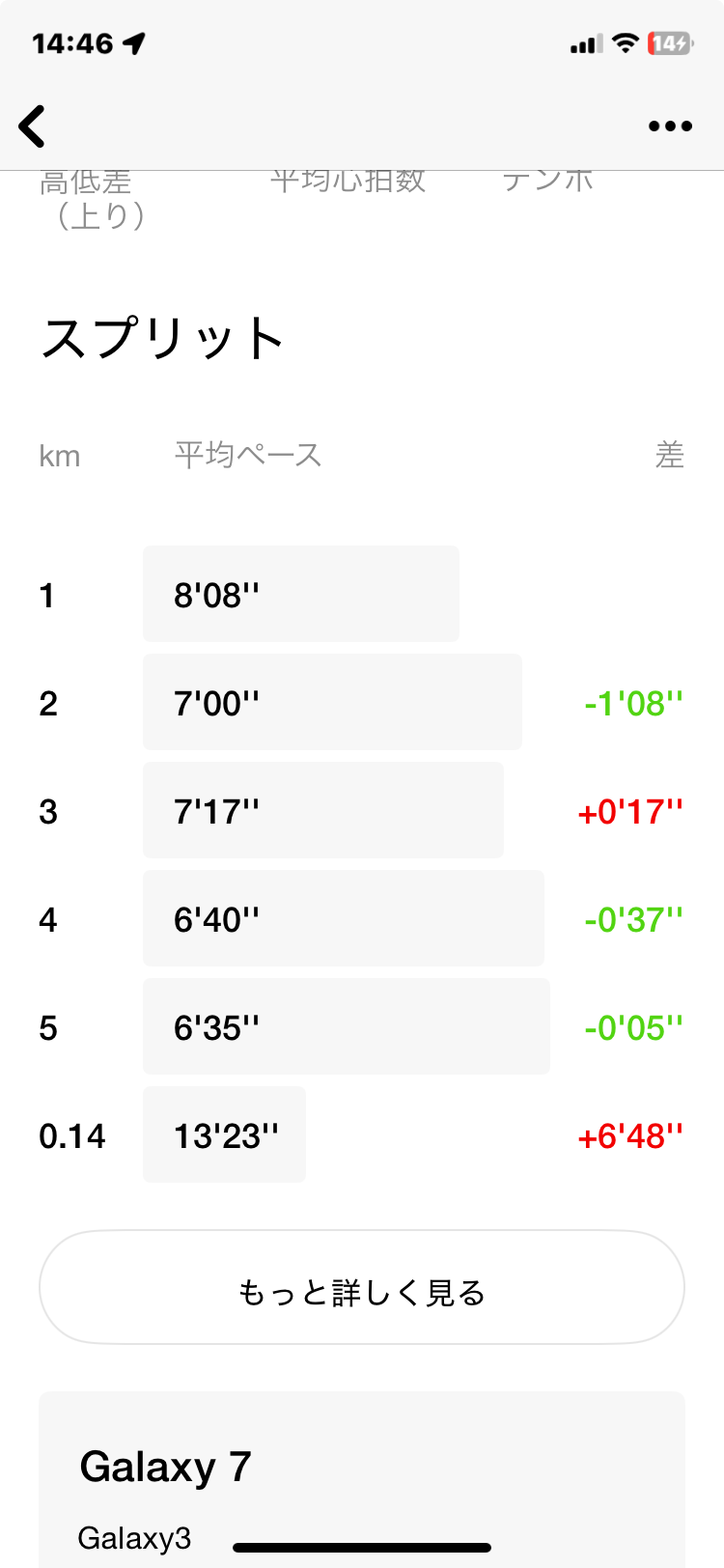
Task: Open the three-dot overflow menu
Action: pyautogui.click(x=670, y=126)
